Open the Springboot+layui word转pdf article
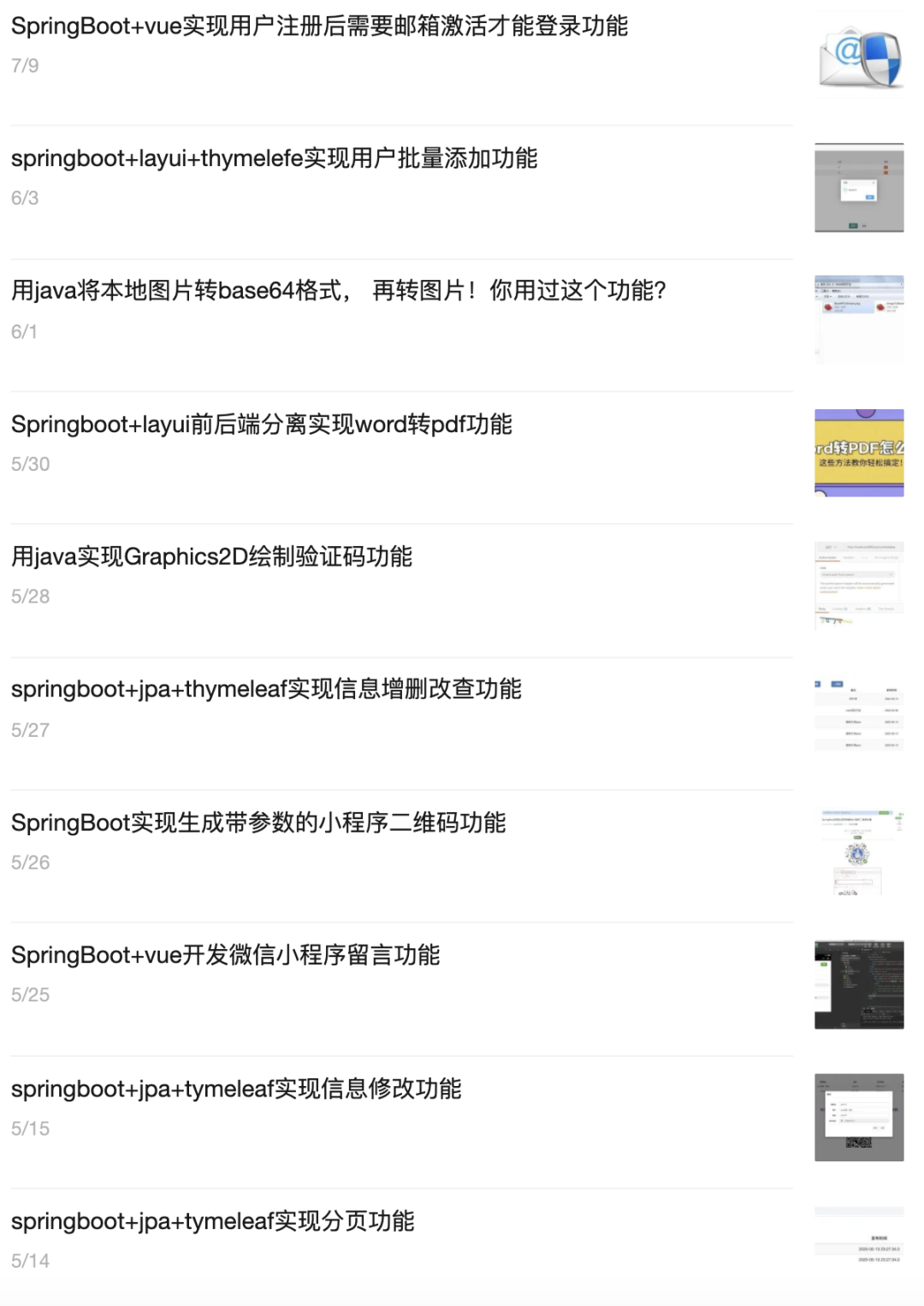The width and height of the screenshot is (924, 1306). [x=261, y=424]
